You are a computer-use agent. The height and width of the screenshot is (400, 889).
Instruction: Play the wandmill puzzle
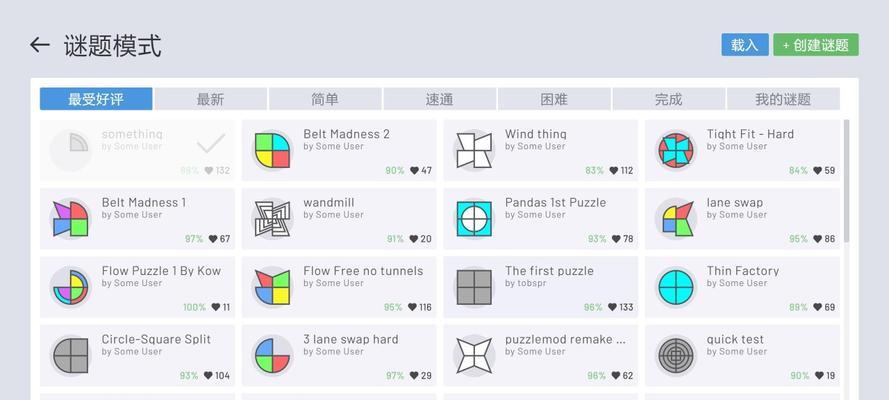pos(339,219)
